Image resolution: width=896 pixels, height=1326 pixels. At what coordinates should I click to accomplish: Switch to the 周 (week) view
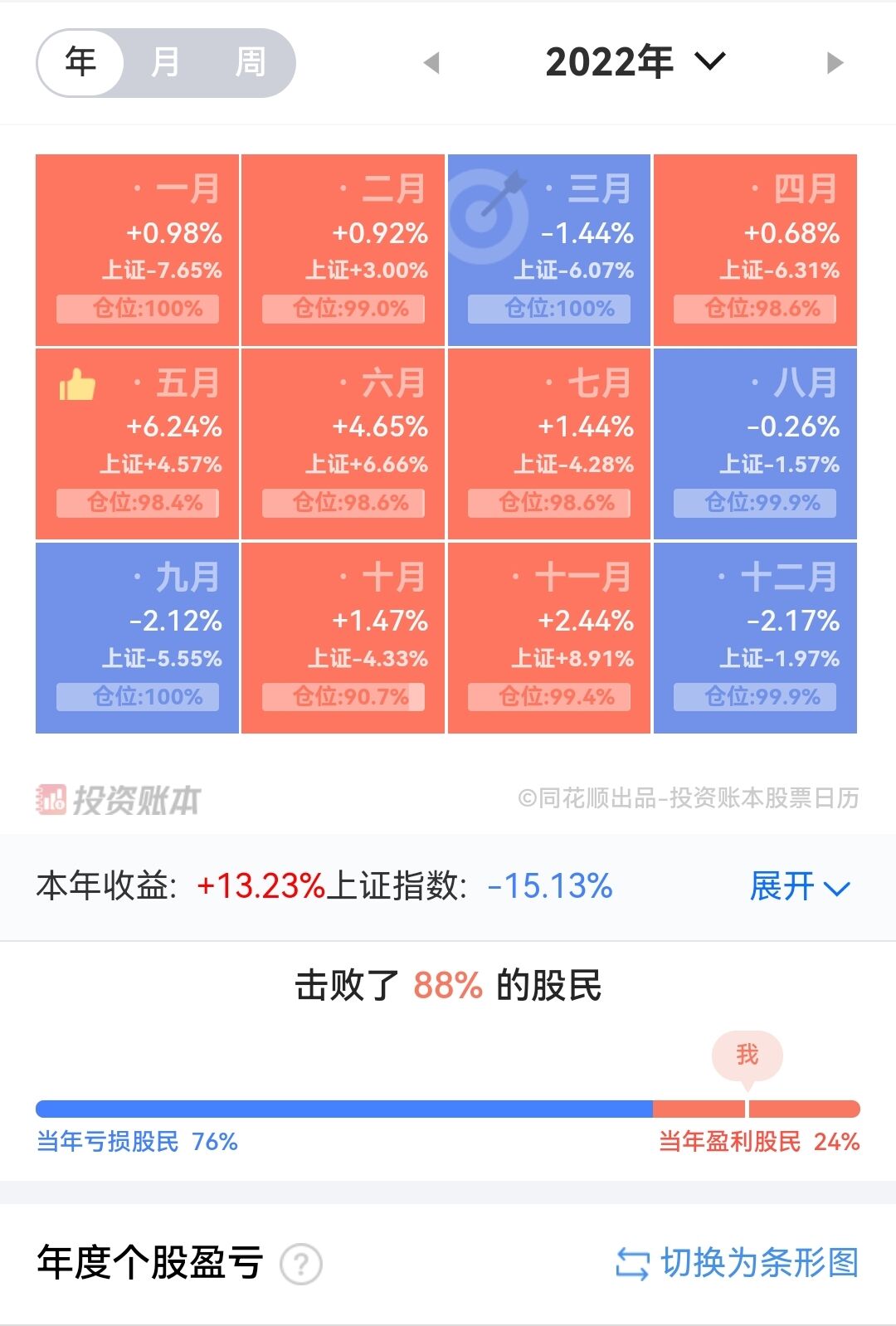(250, 62)
